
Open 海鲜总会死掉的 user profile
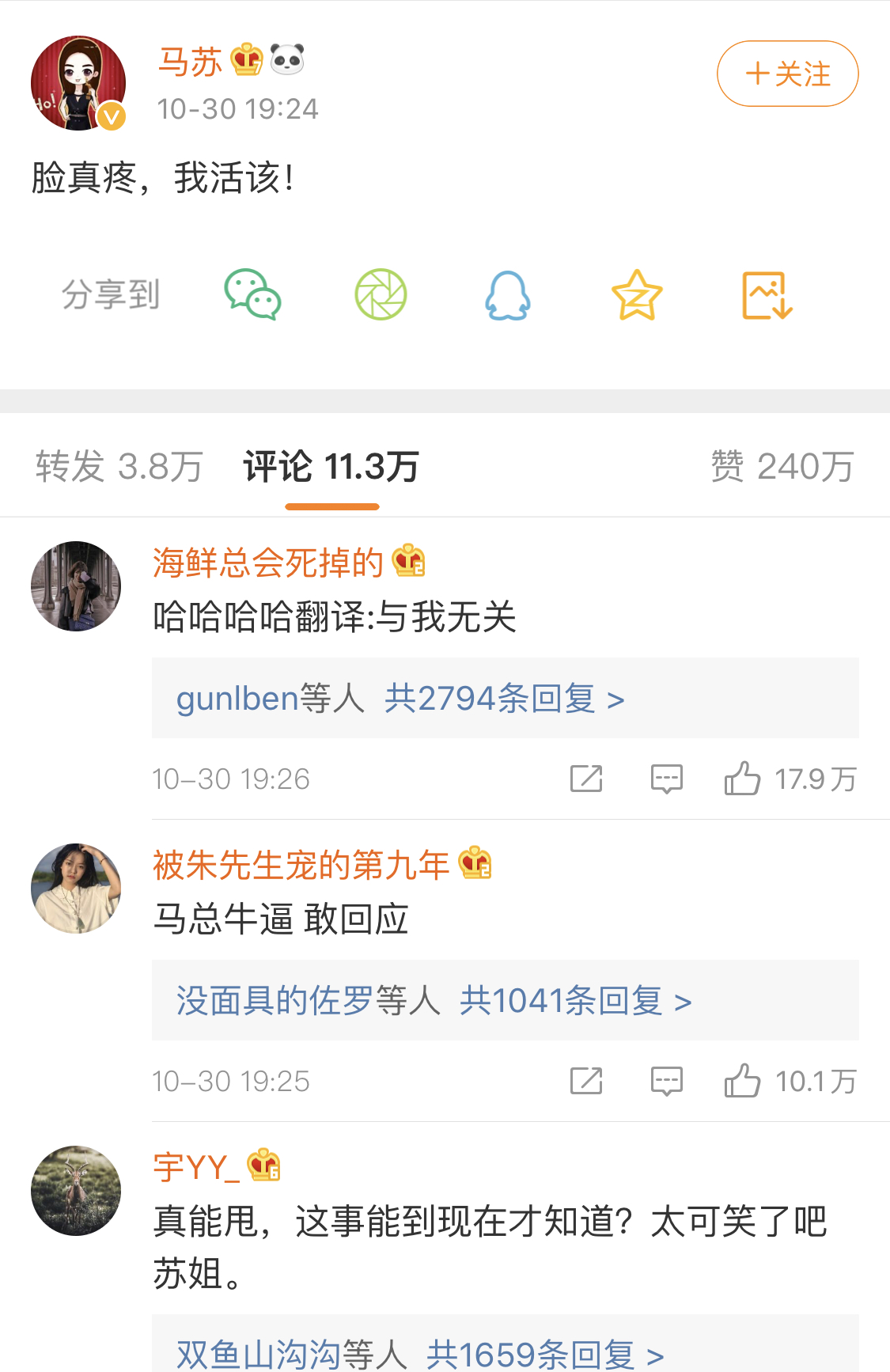(x=267, y=563)
